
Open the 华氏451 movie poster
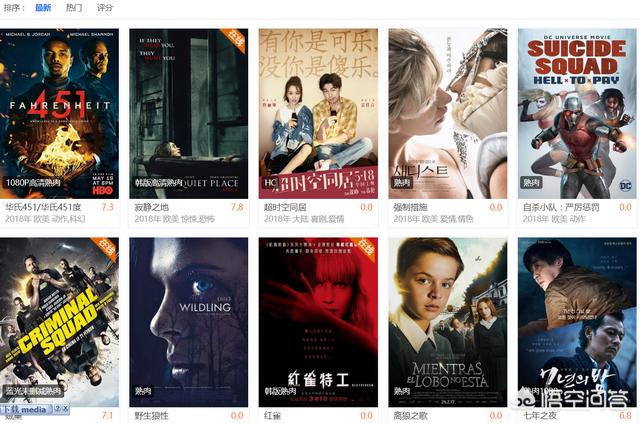[x=59, y=112]
